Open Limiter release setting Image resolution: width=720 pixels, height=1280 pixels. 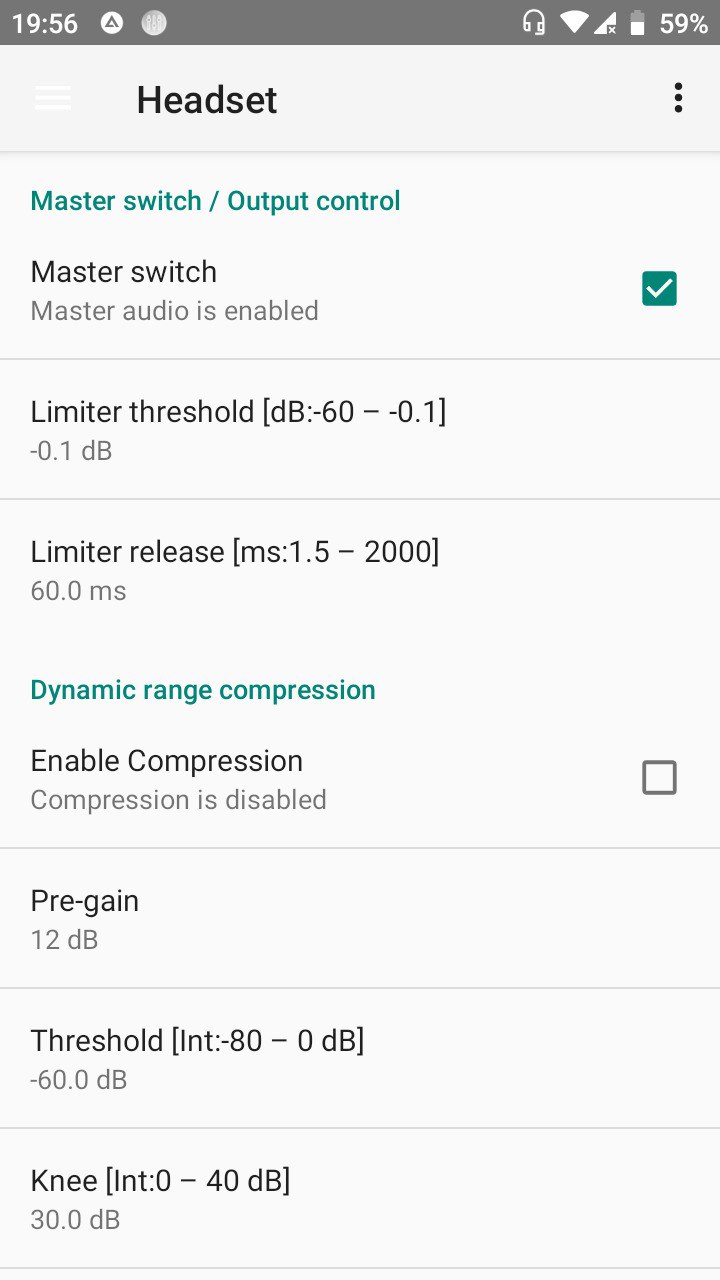pyautogui.click(x=360, y=570)
